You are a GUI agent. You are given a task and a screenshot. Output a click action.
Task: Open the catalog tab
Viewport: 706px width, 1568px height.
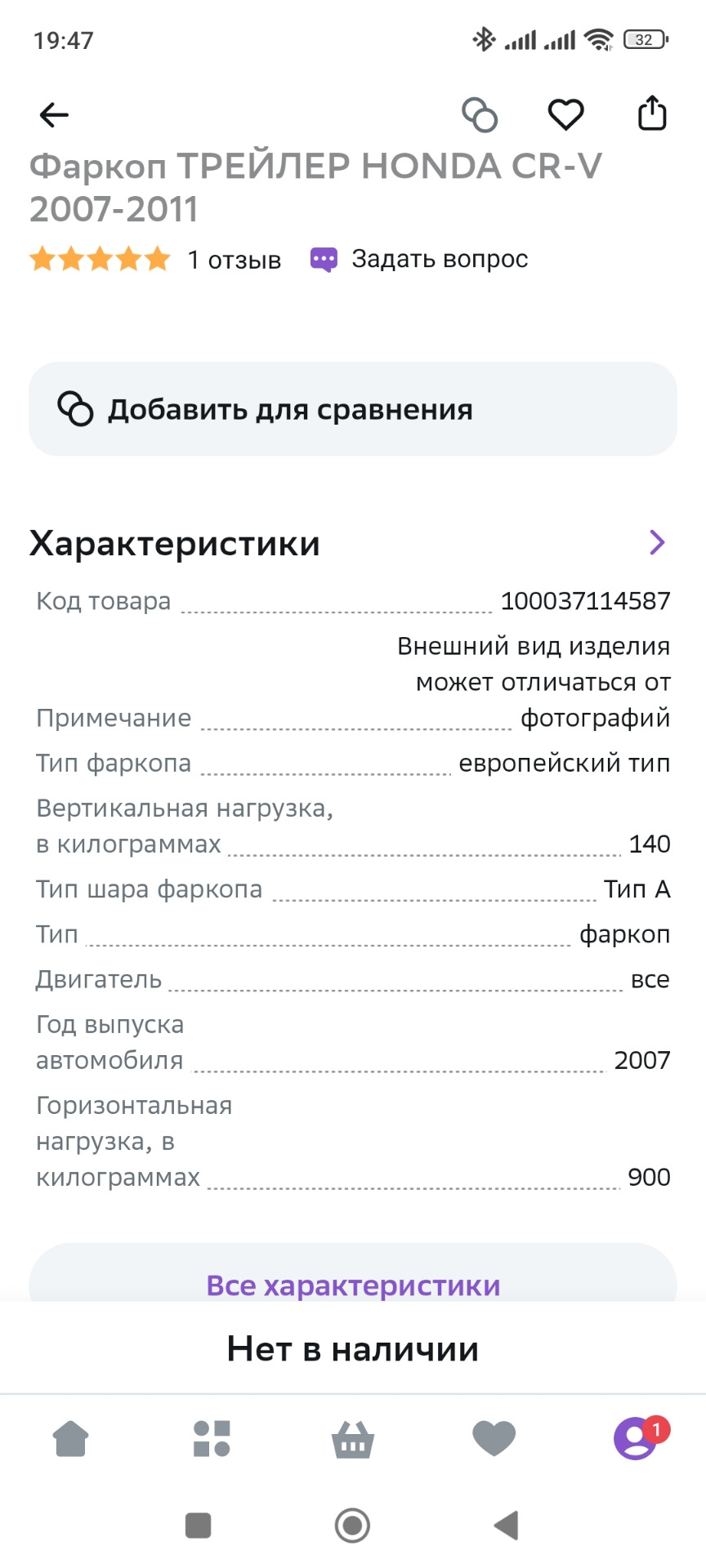[x=212, y=1439]
